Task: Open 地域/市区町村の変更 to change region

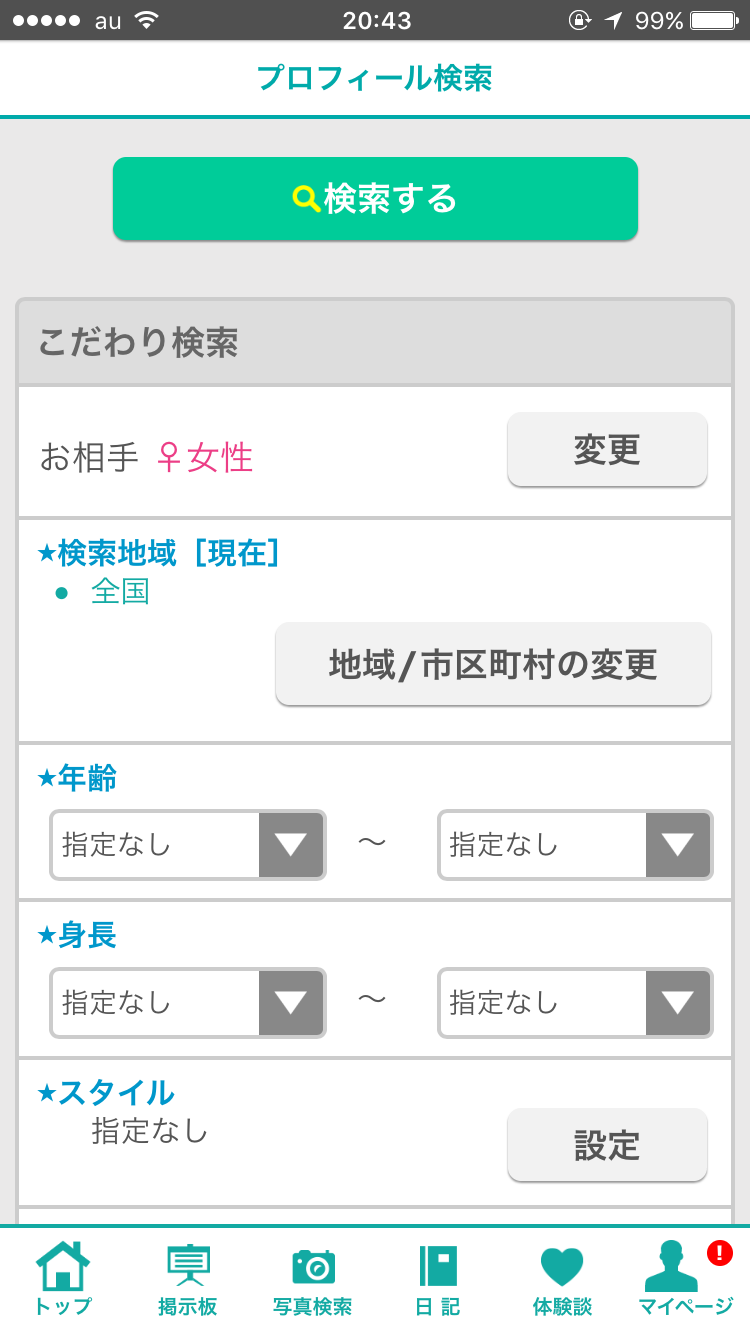Action: point(493,664)
